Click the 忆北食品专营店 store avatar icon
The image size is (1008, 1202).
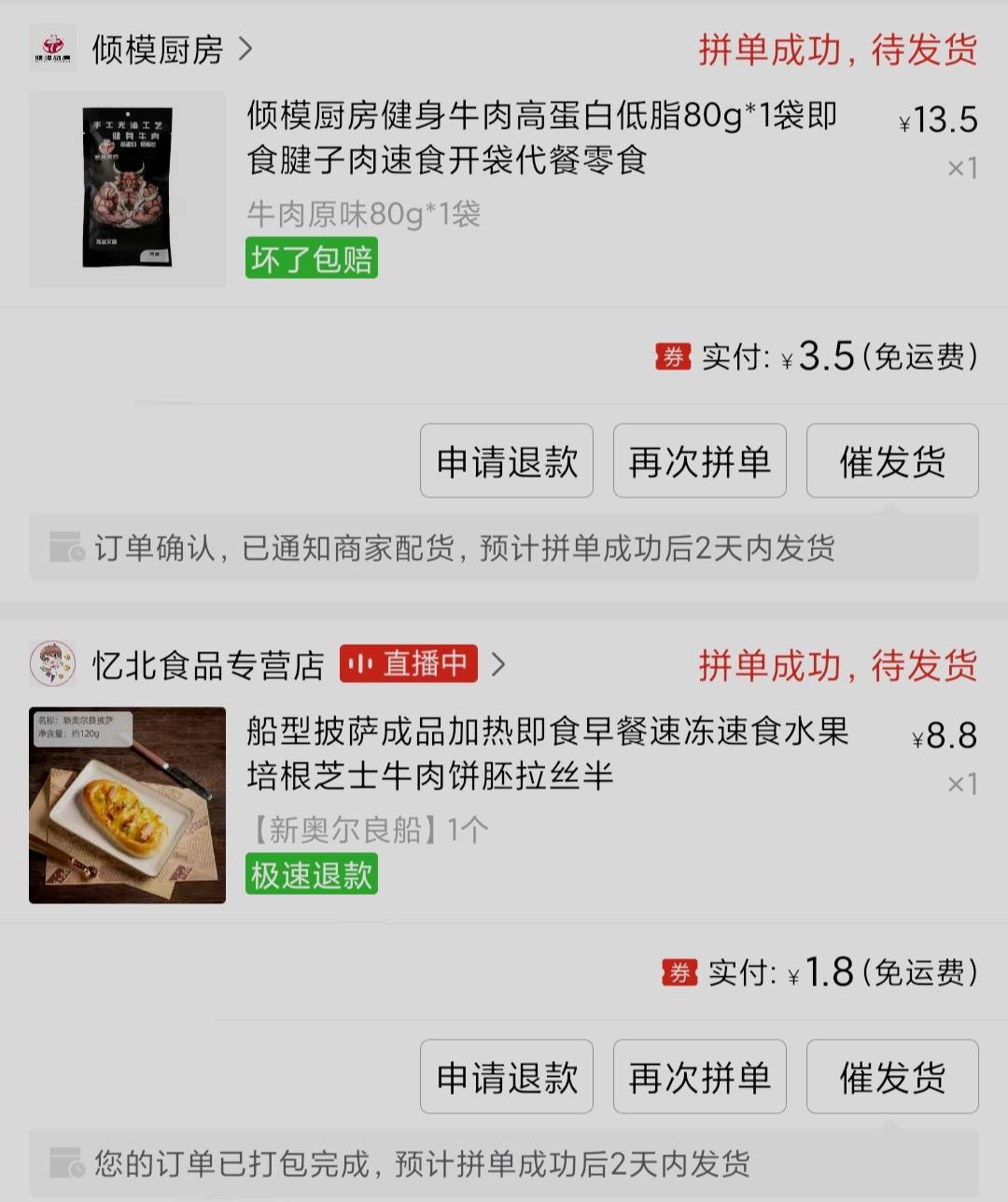(51, 664)
